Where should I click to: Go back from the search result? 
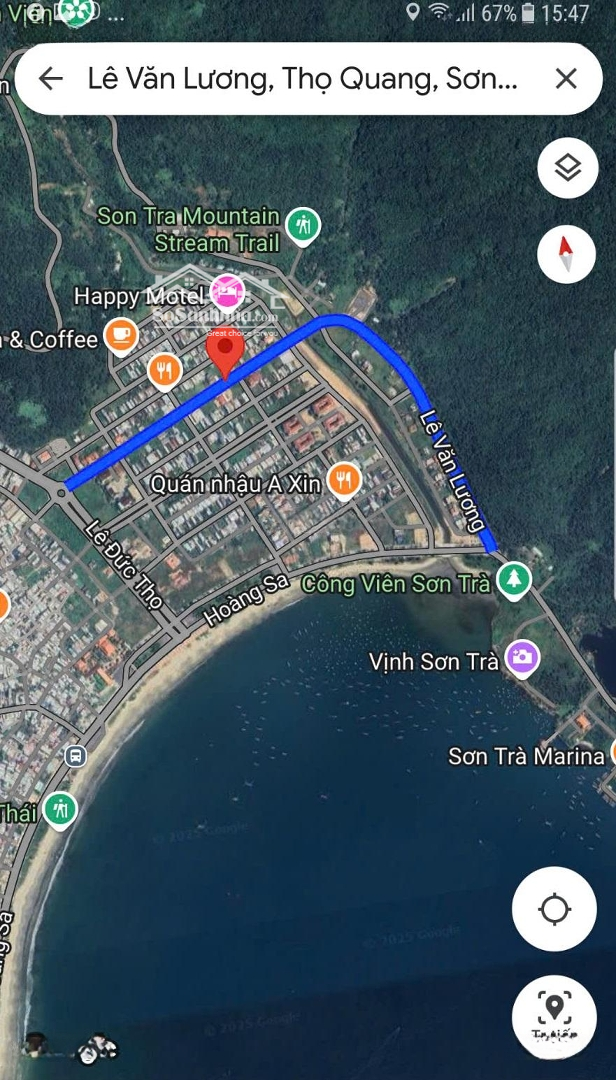[50, 79]
